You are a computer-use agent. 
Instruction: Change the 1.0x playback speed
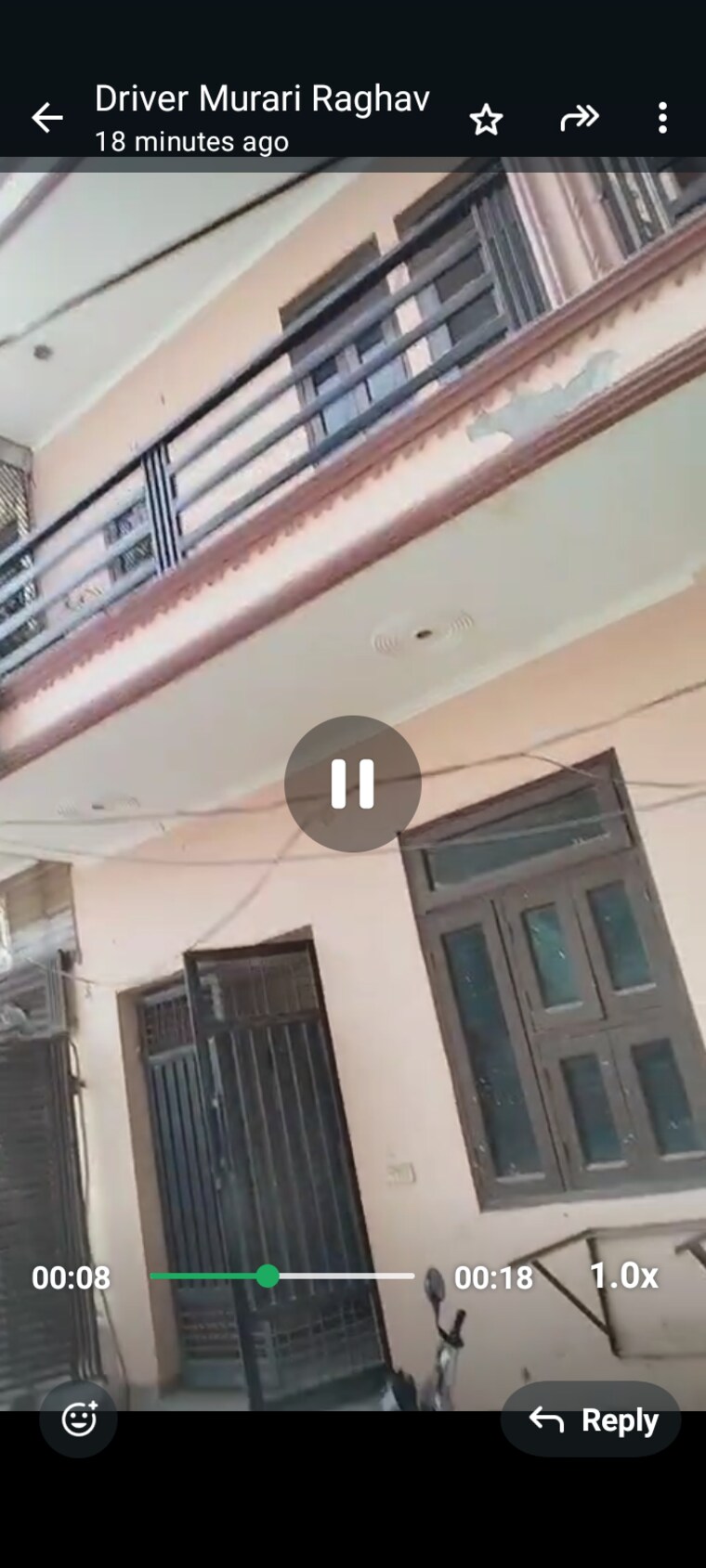click(x=624, y=1276)
